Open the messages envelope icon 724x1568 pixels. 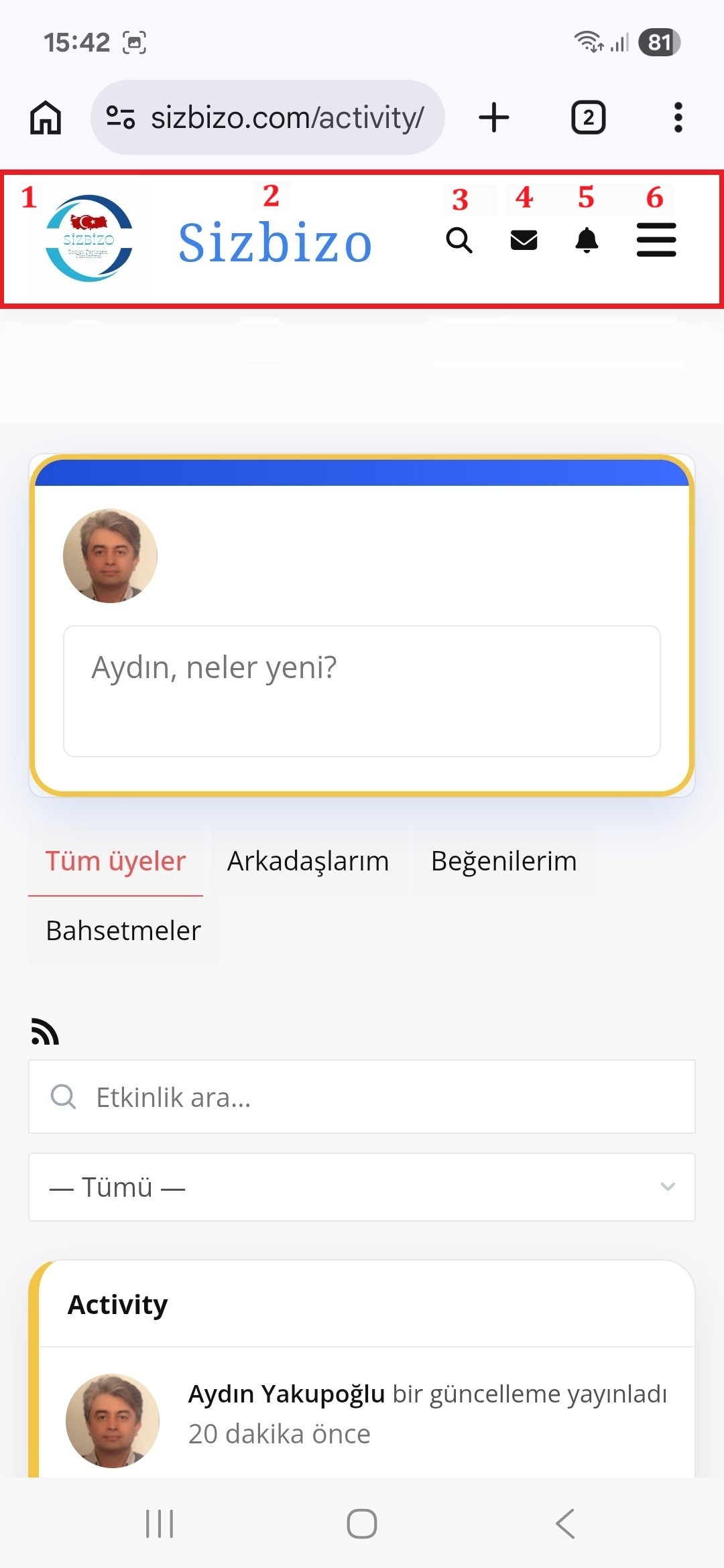524,241
